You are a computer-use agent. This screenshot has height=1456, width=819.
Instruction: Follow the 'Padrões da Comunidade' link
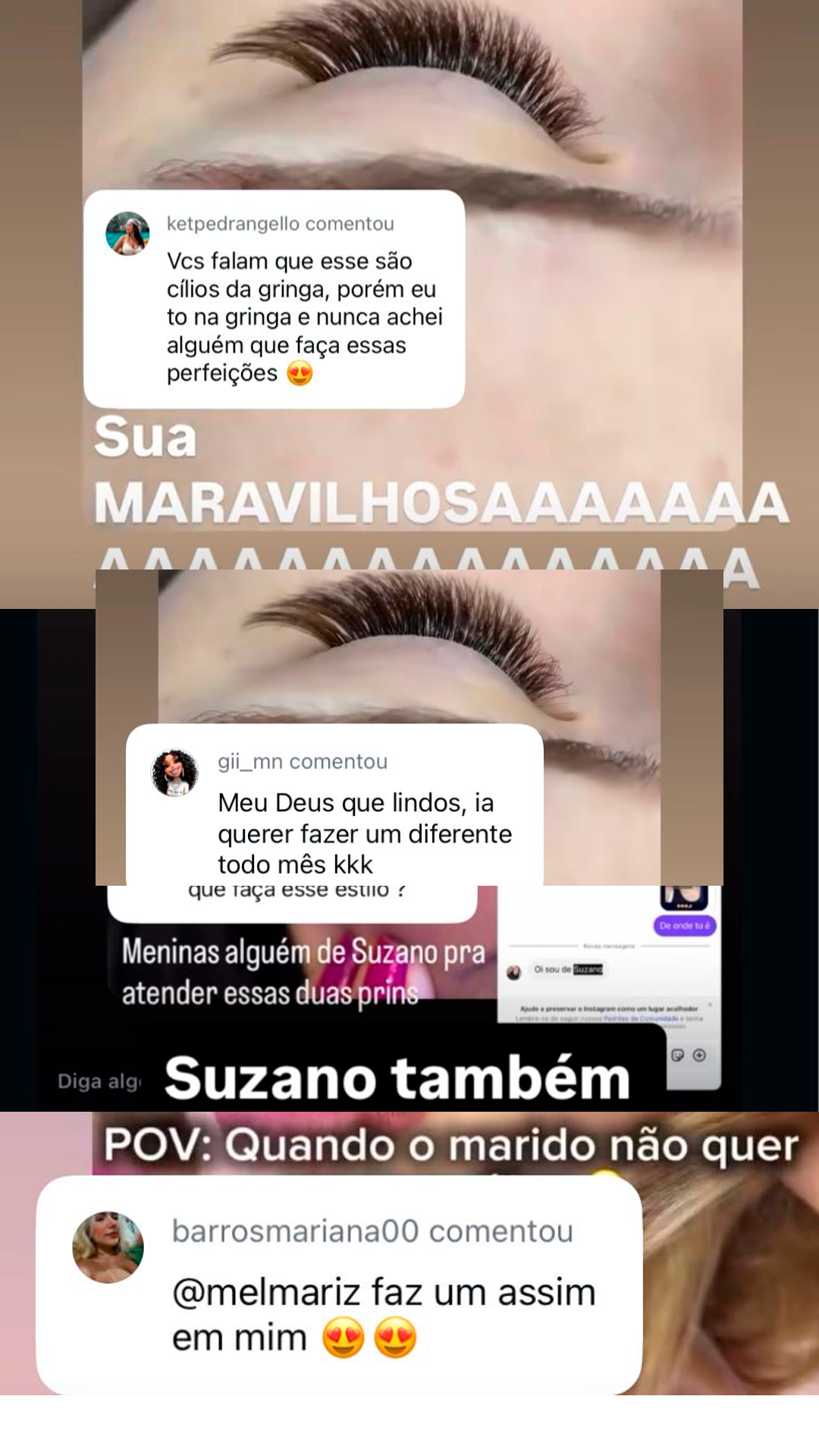639,1018
